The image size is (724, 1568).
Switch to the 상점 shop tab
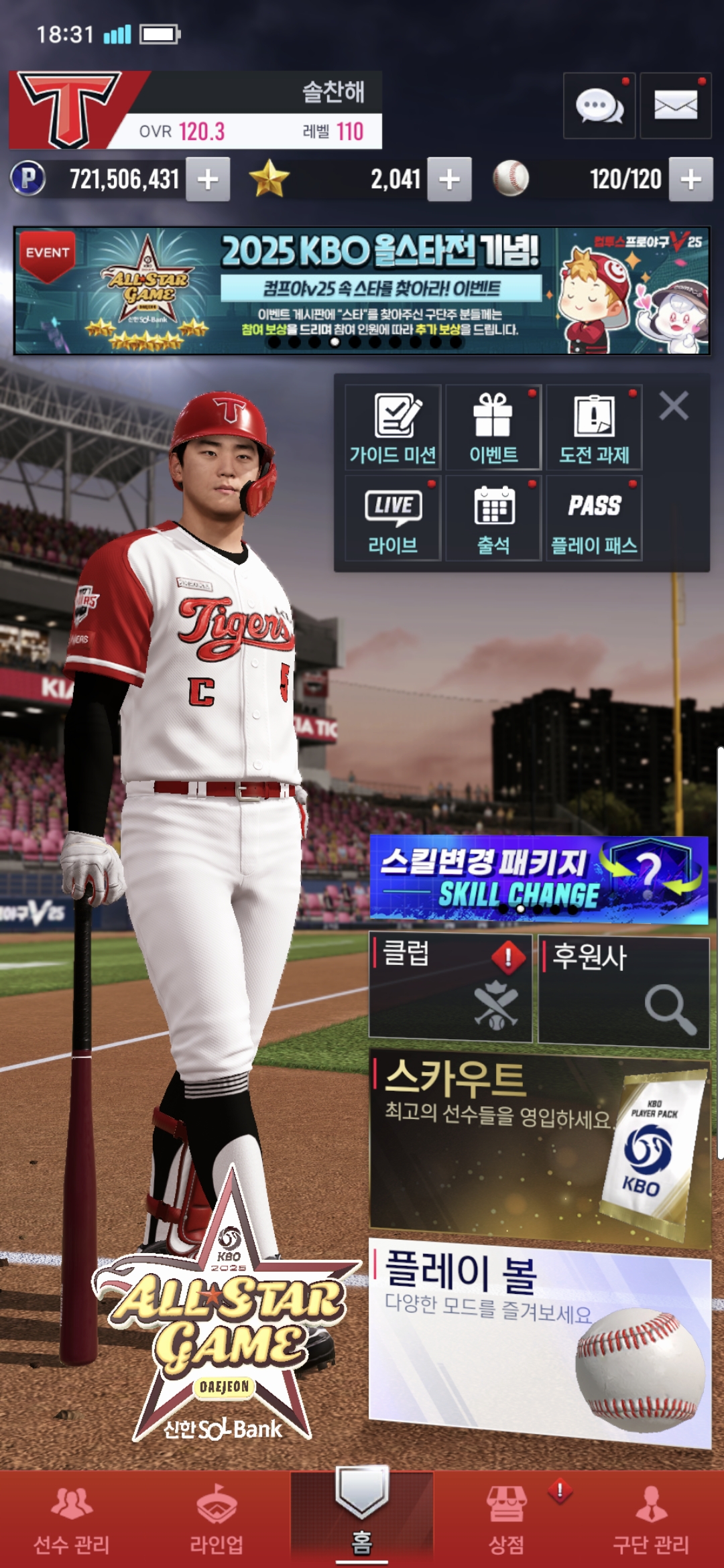(x=506, y=1520)
